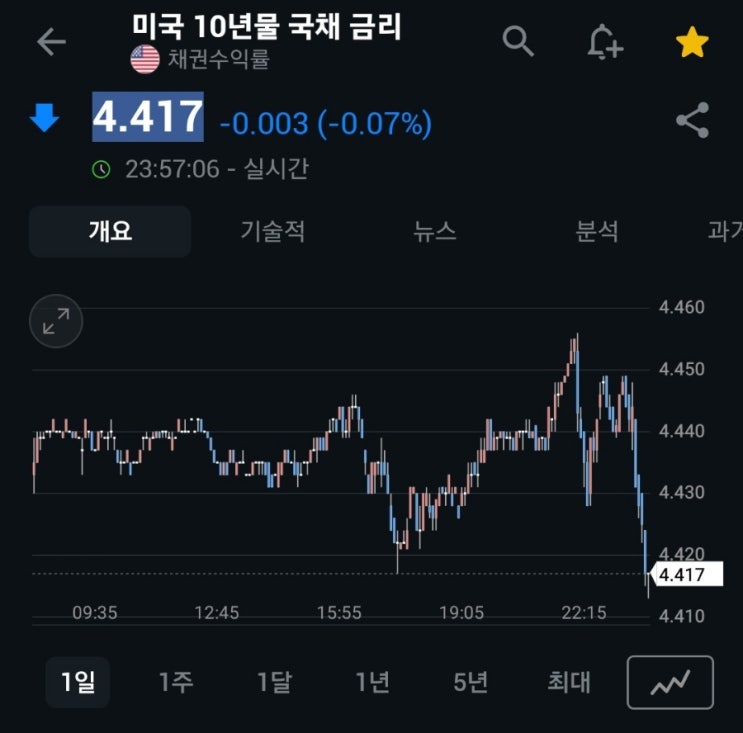Switch chart range to 1주

pos(176,683)
